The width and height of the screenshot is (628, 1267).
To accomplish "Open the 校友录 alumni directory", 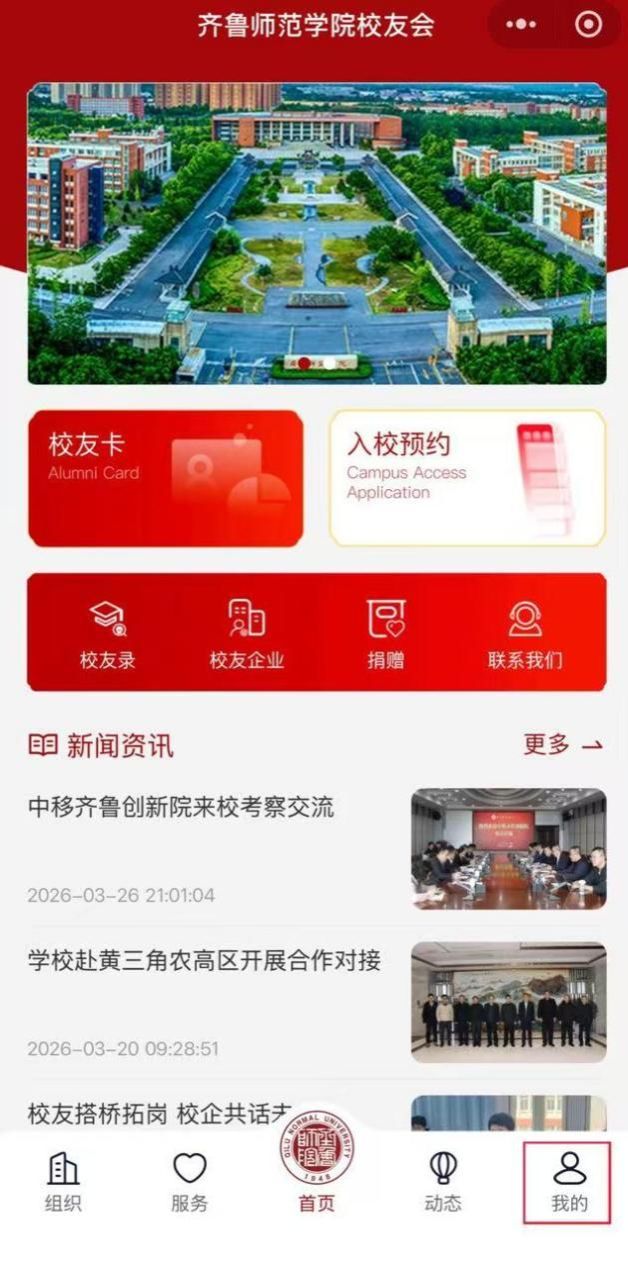I will (107, 633).
